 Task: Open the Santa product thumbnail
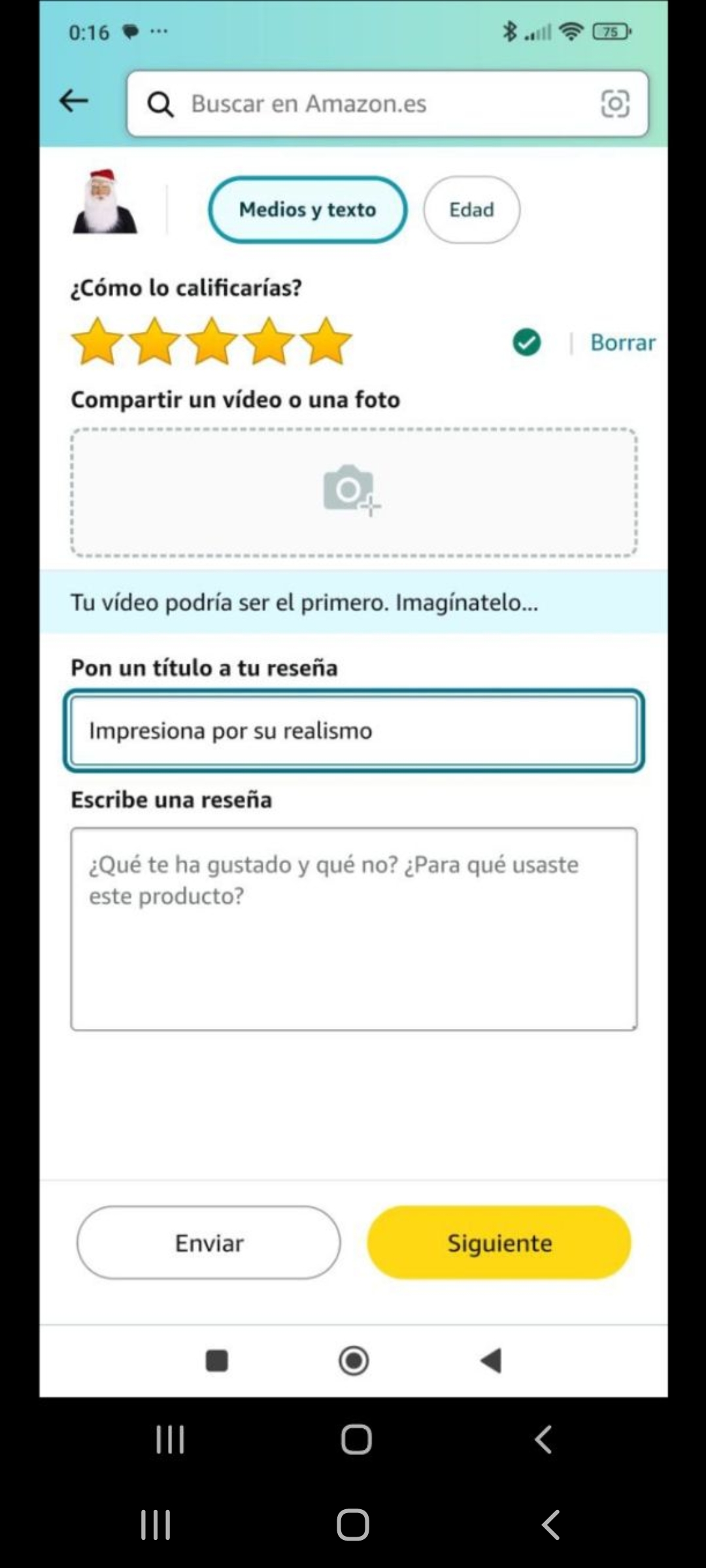coord(105,202)
